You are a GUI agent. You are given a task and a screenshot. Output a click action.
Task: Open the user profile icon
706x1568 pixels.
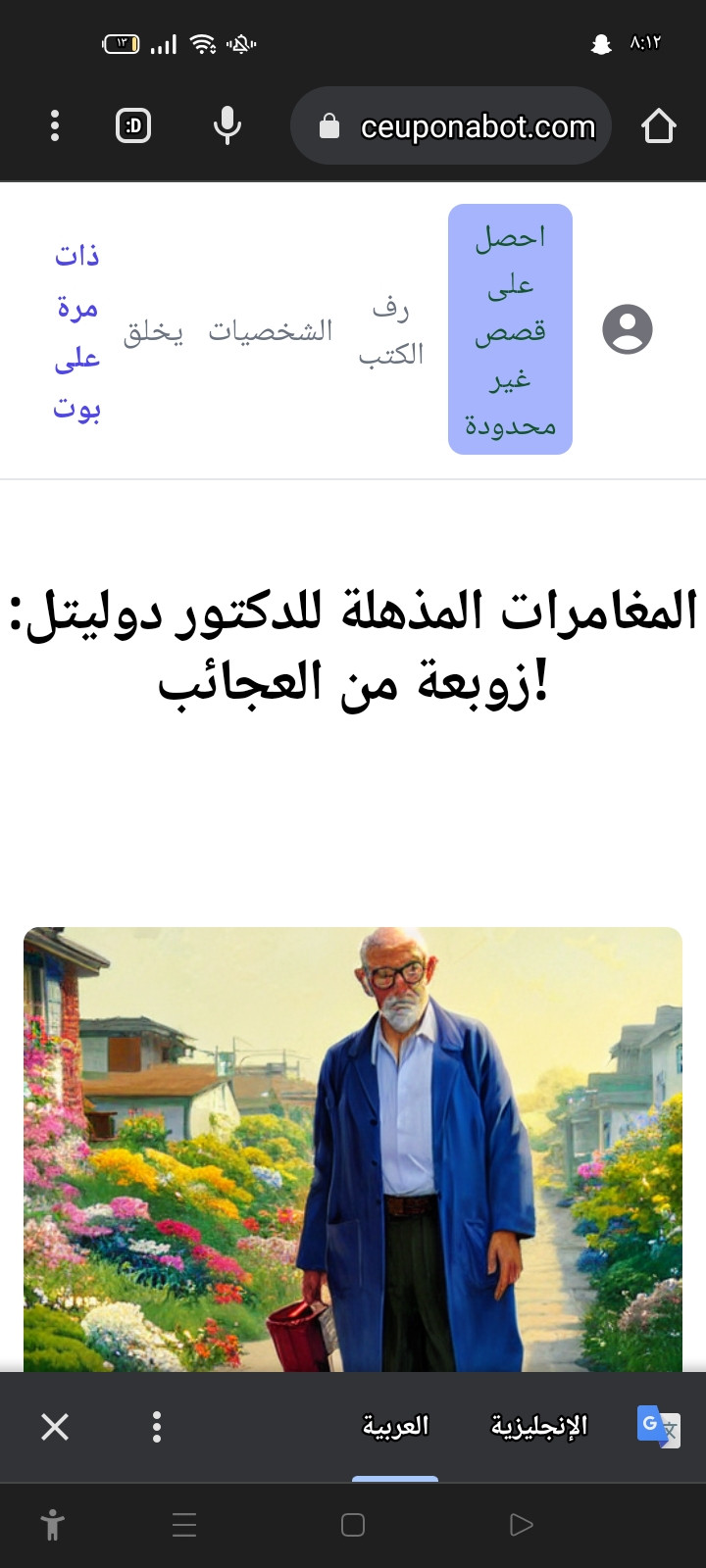pyautogui.click(x=627, y=329)
